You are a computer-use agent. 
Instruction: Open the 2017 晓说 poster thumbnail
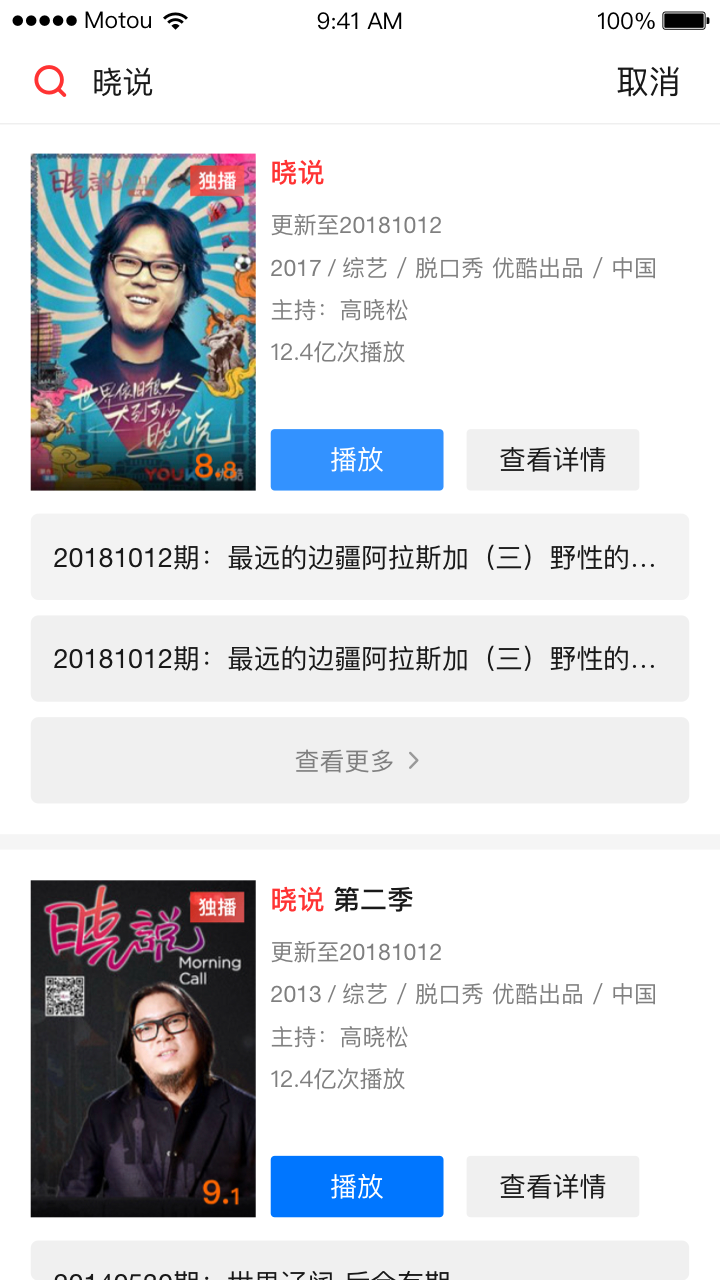pos(143,322)
